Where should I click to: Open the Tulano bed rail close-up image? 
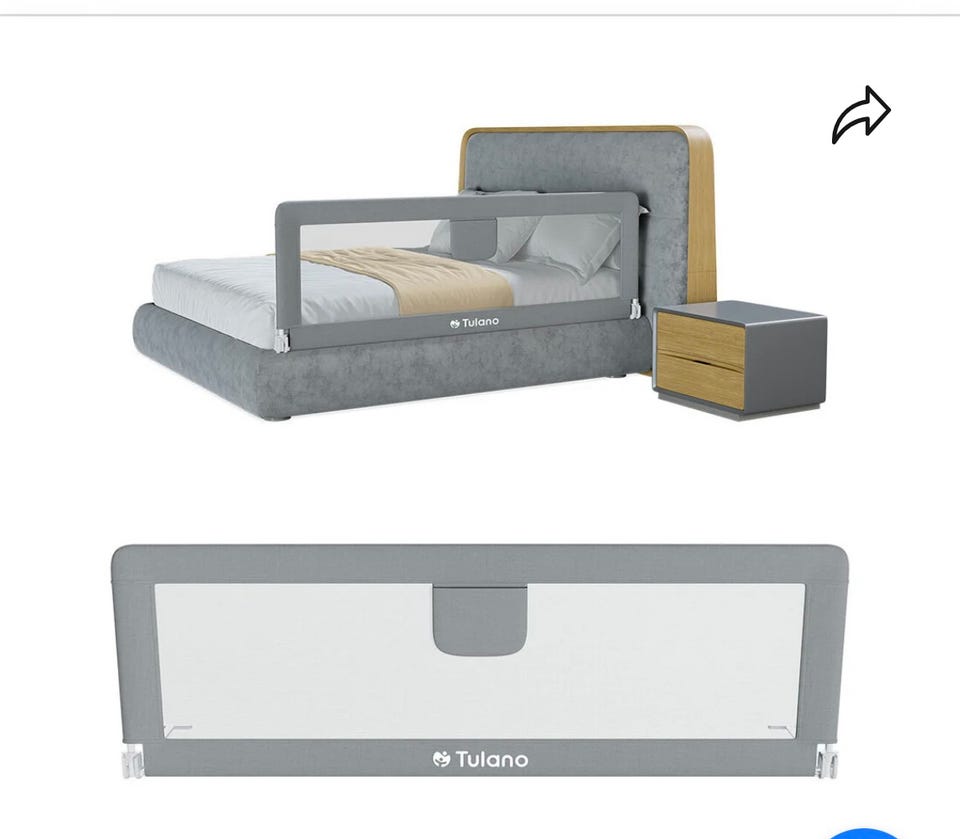[x=478, y=660]
